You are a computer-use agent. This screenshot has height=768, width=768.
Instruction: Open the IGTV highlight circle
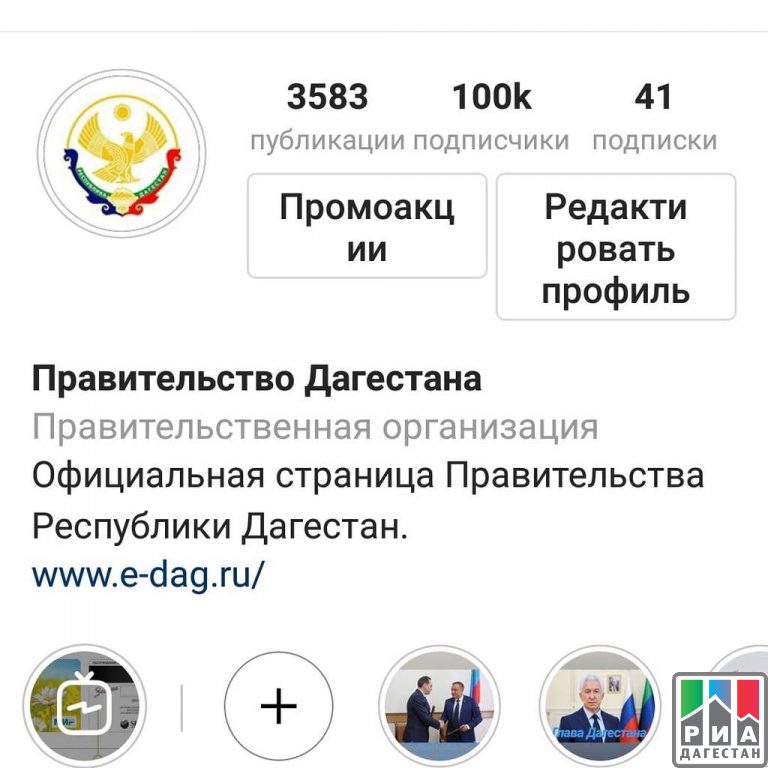(85, 706)
